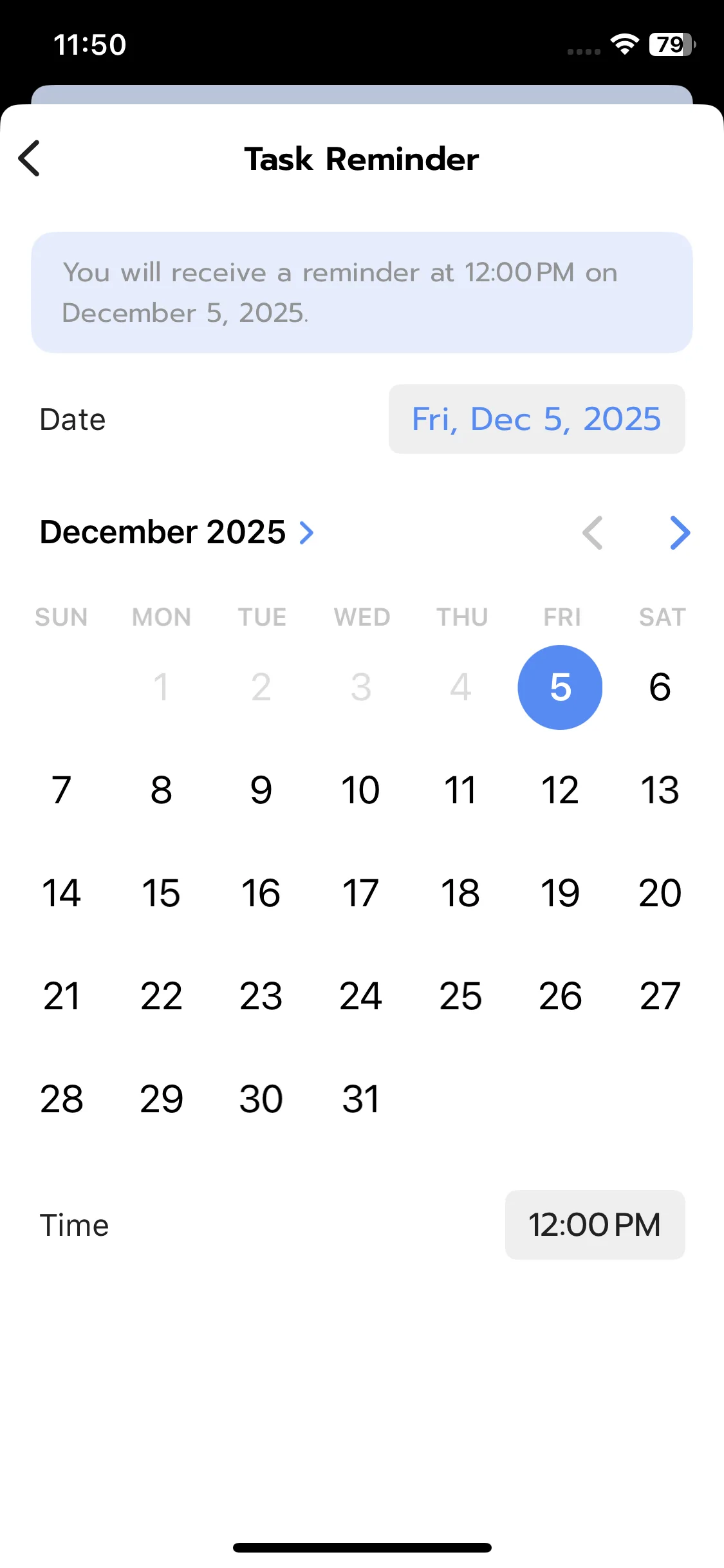Tap day 22 in the calendar
Viewport: 724px width, 1568px height.
[161, 996]
